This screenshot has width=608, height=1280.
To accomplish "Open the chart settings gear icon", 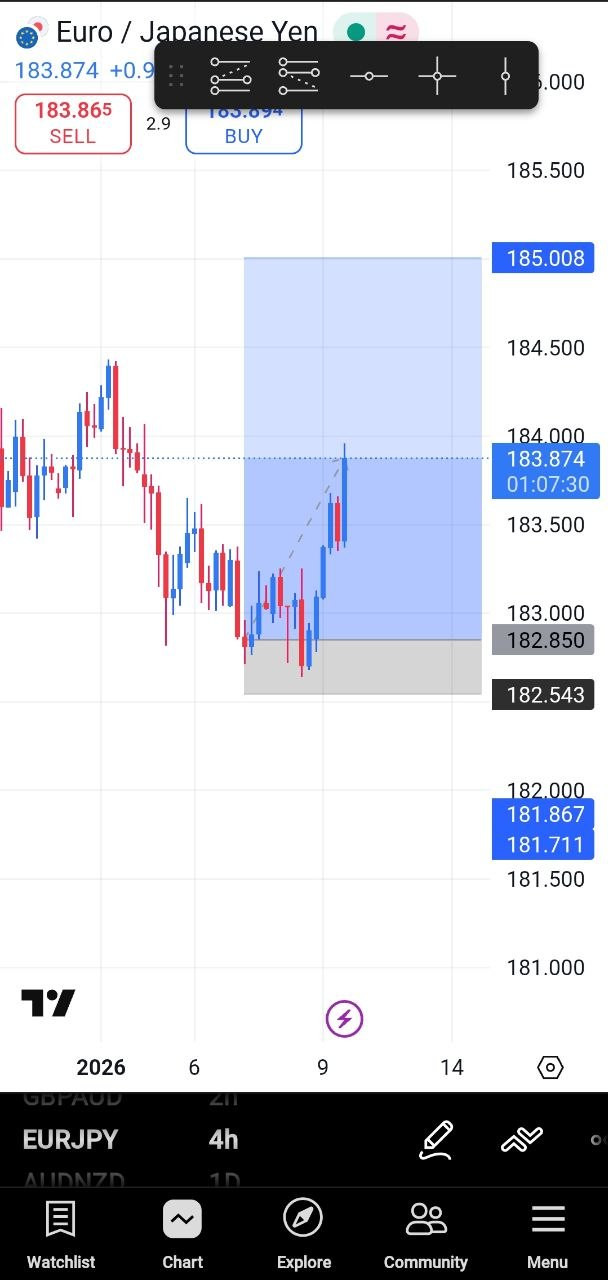I will pos(550,1067).
